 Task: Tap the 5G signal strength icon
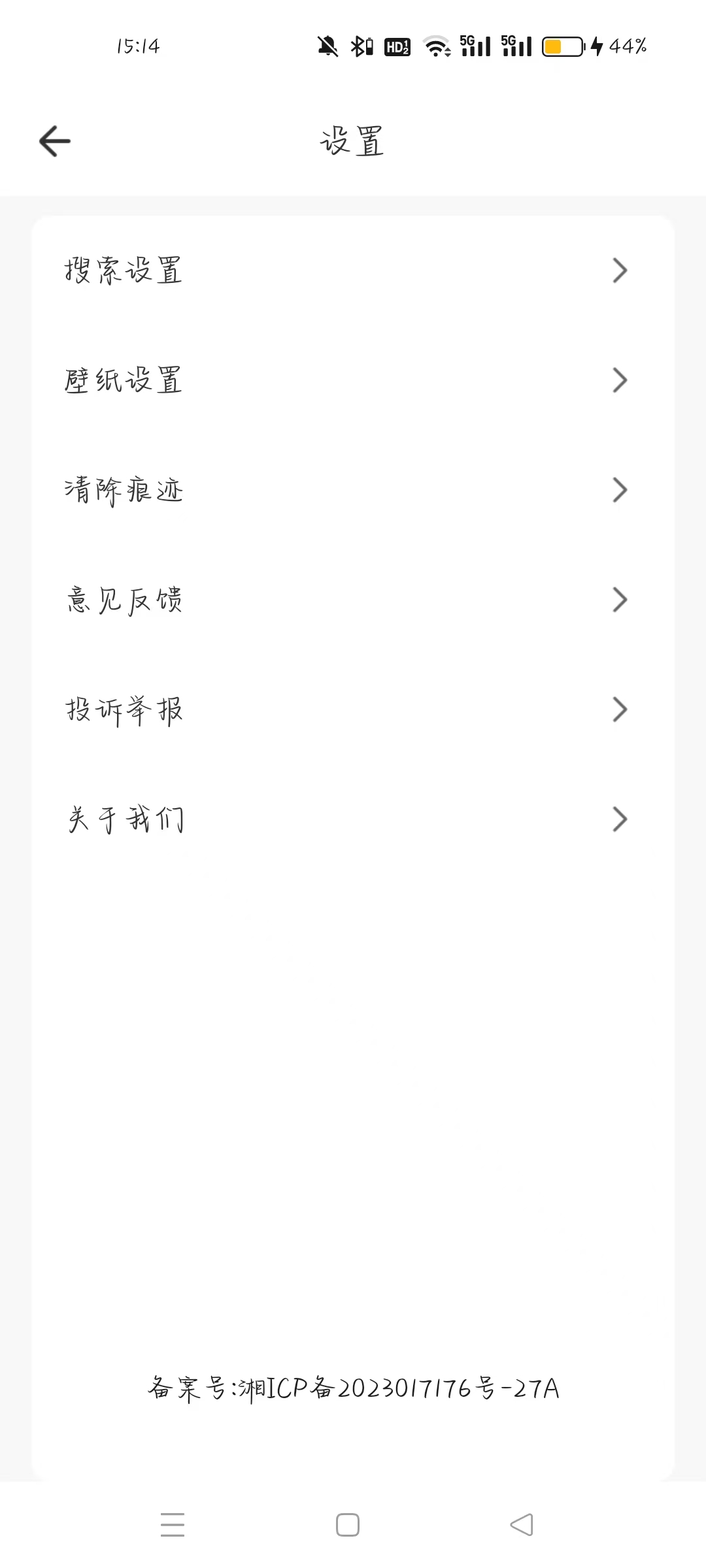pyautogui.click(x=475, y=46)
